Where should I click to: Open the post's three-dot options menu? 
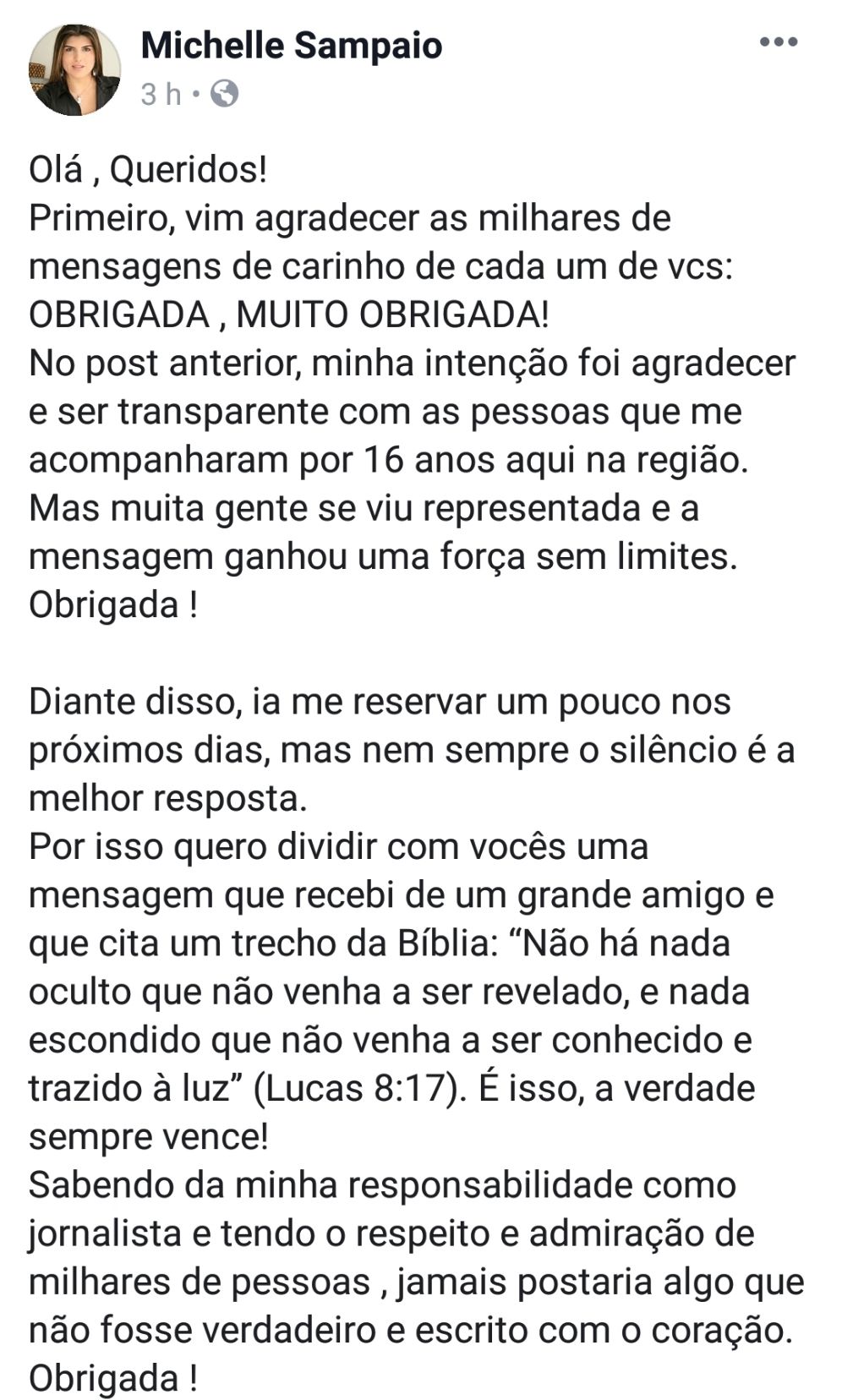click(779, 41)
